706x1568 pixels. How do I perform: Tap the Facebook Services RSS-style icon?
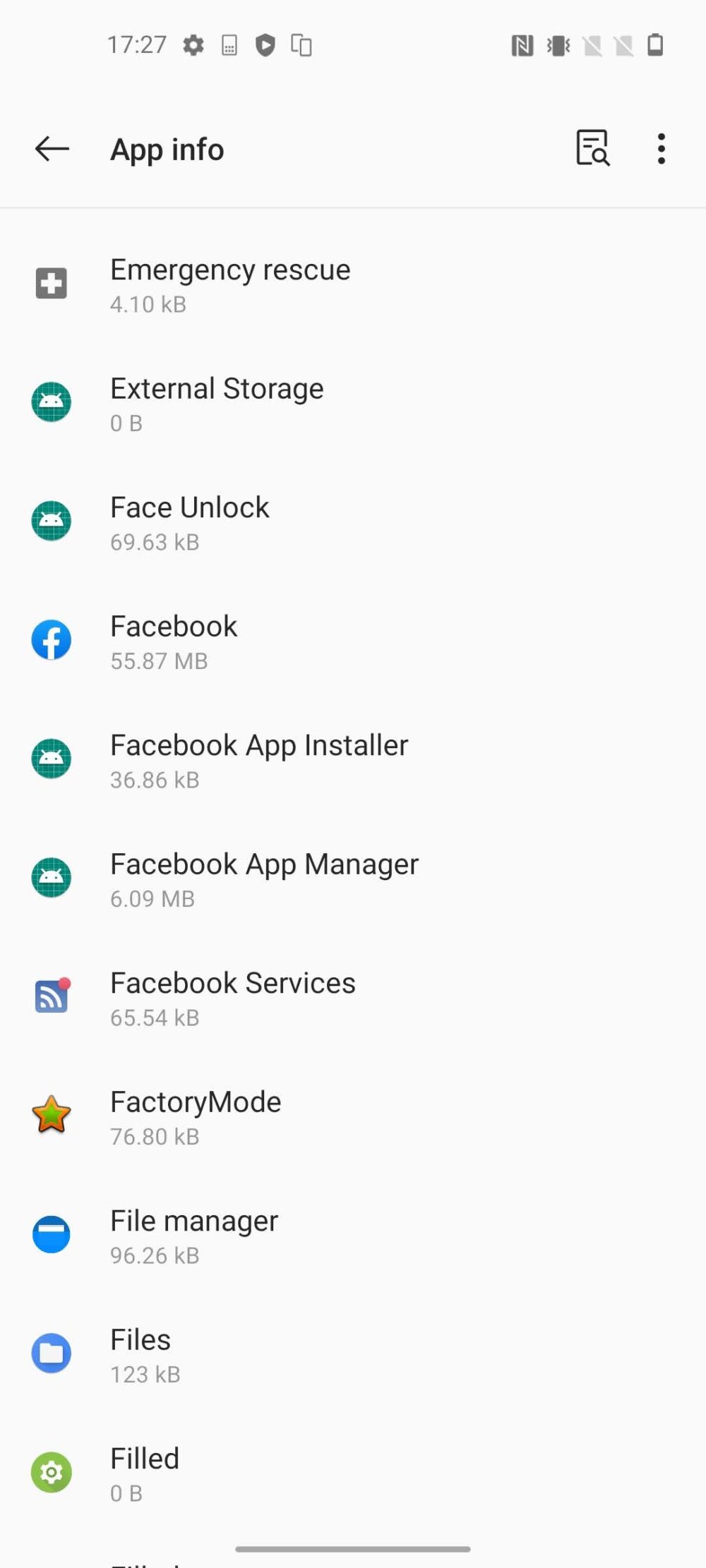point(51,996)
